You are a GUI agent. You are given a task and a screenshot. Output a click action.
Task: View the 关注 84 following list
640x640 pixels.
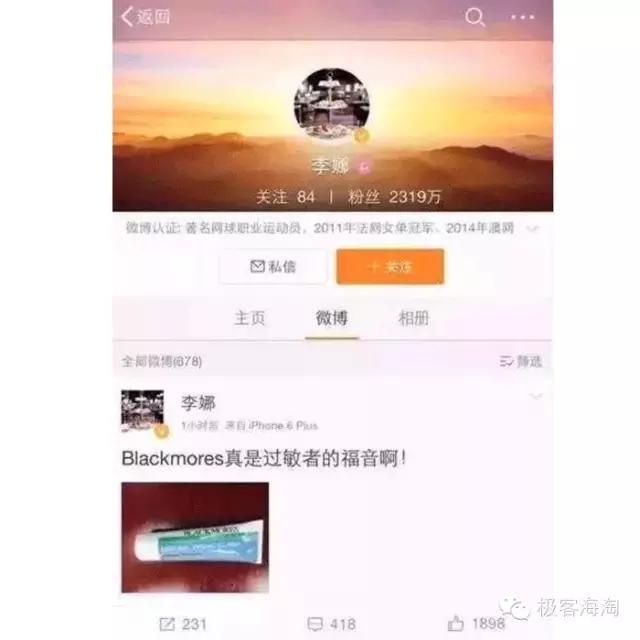tap(285, 196)
